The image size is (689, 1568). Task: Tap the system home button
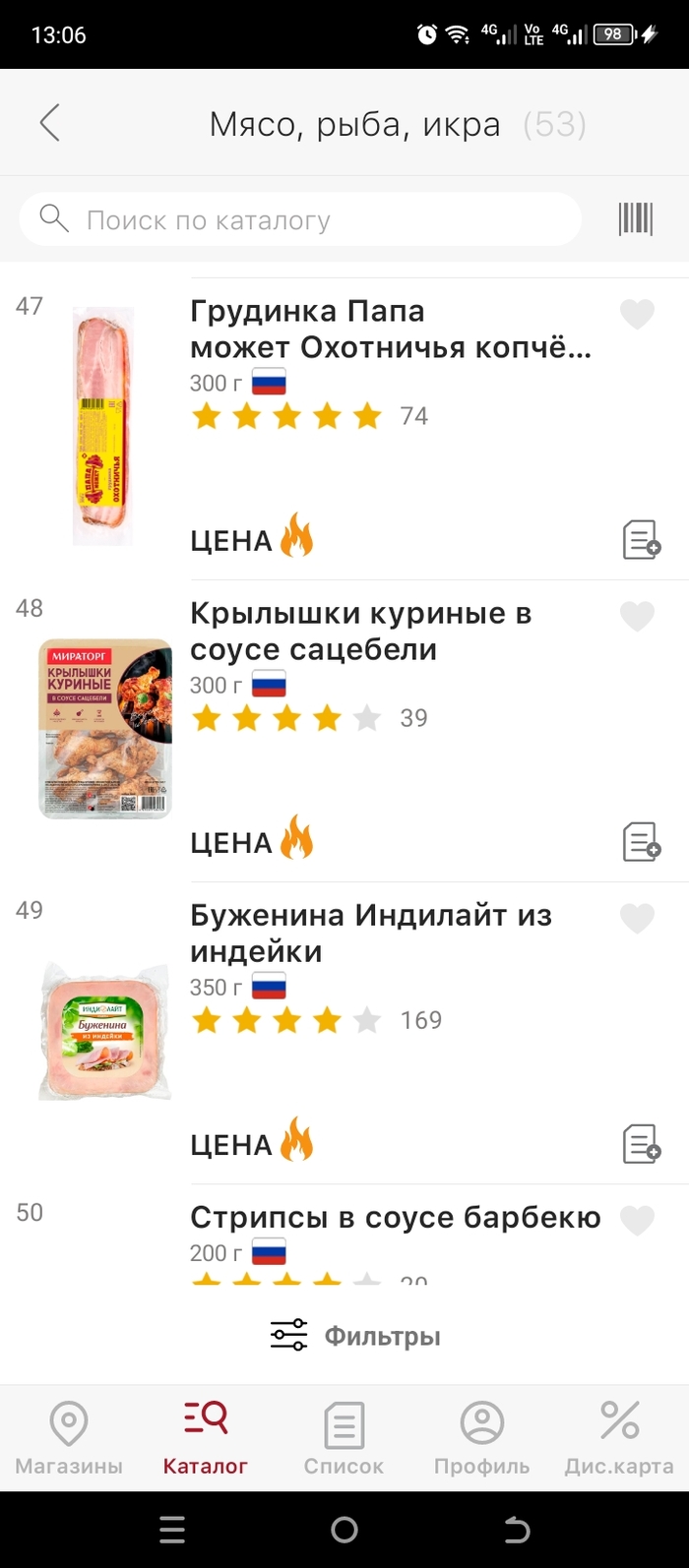(344, 1530)
